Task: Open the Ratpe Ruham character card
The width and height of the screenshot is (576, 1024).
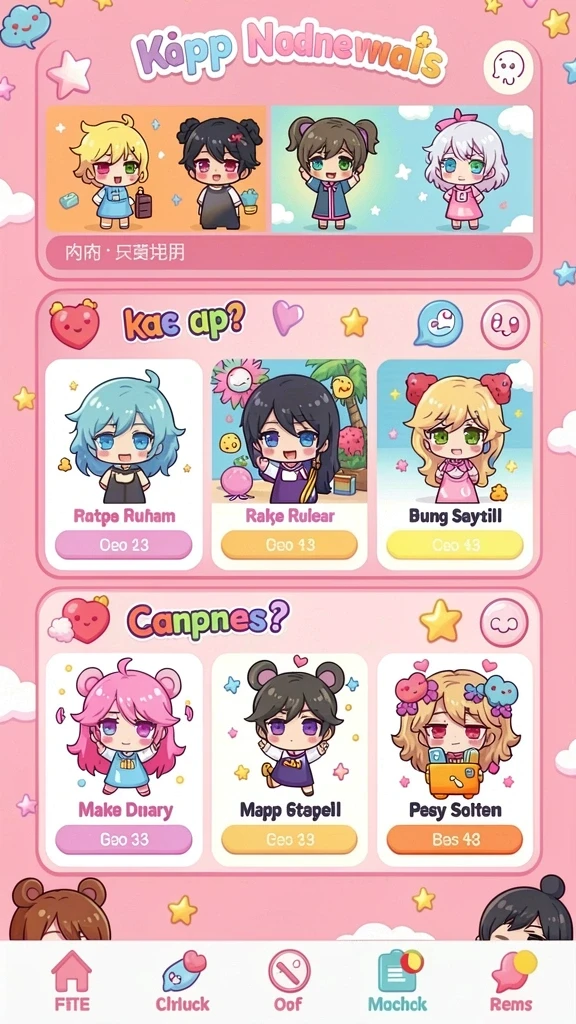Action: tap(124, 464)
